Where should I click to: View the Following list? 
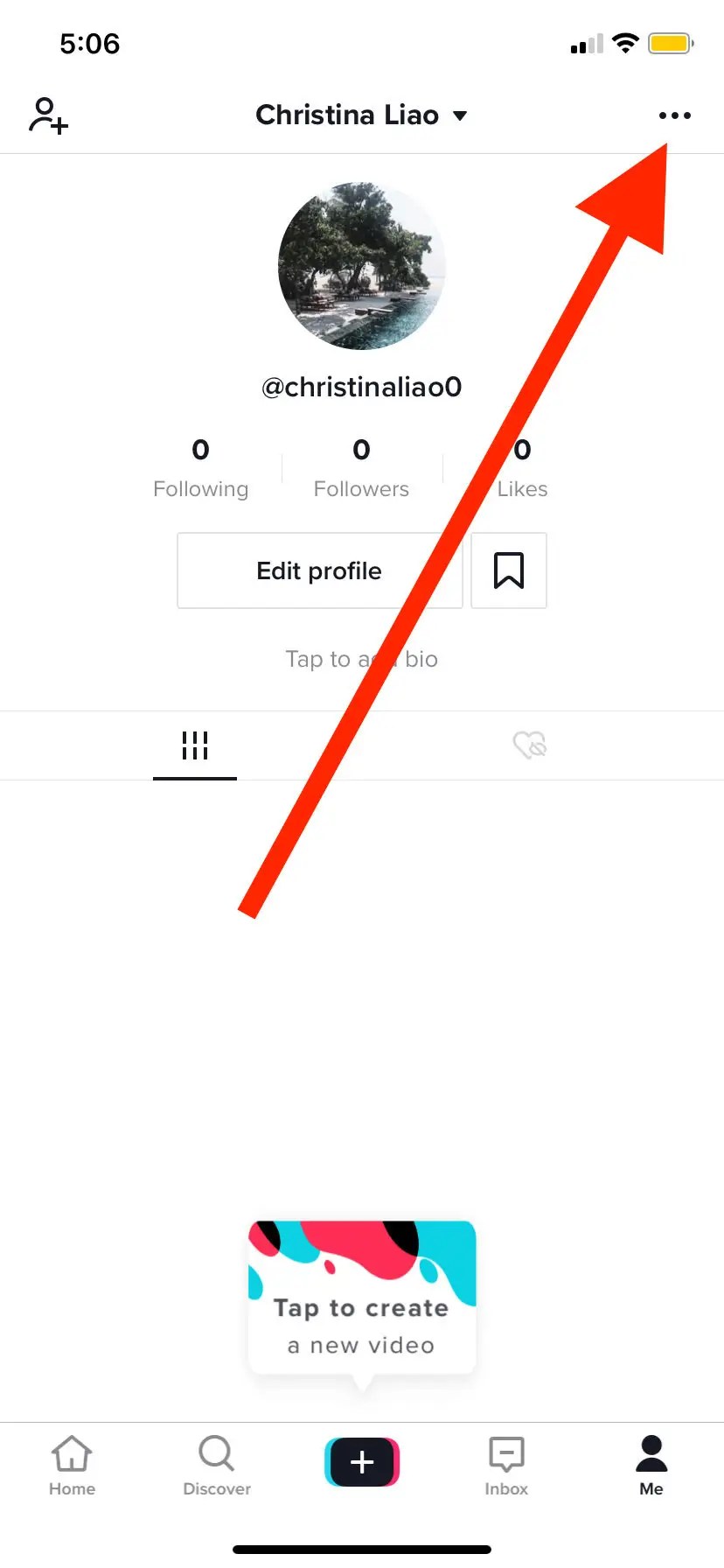(200, 469)
